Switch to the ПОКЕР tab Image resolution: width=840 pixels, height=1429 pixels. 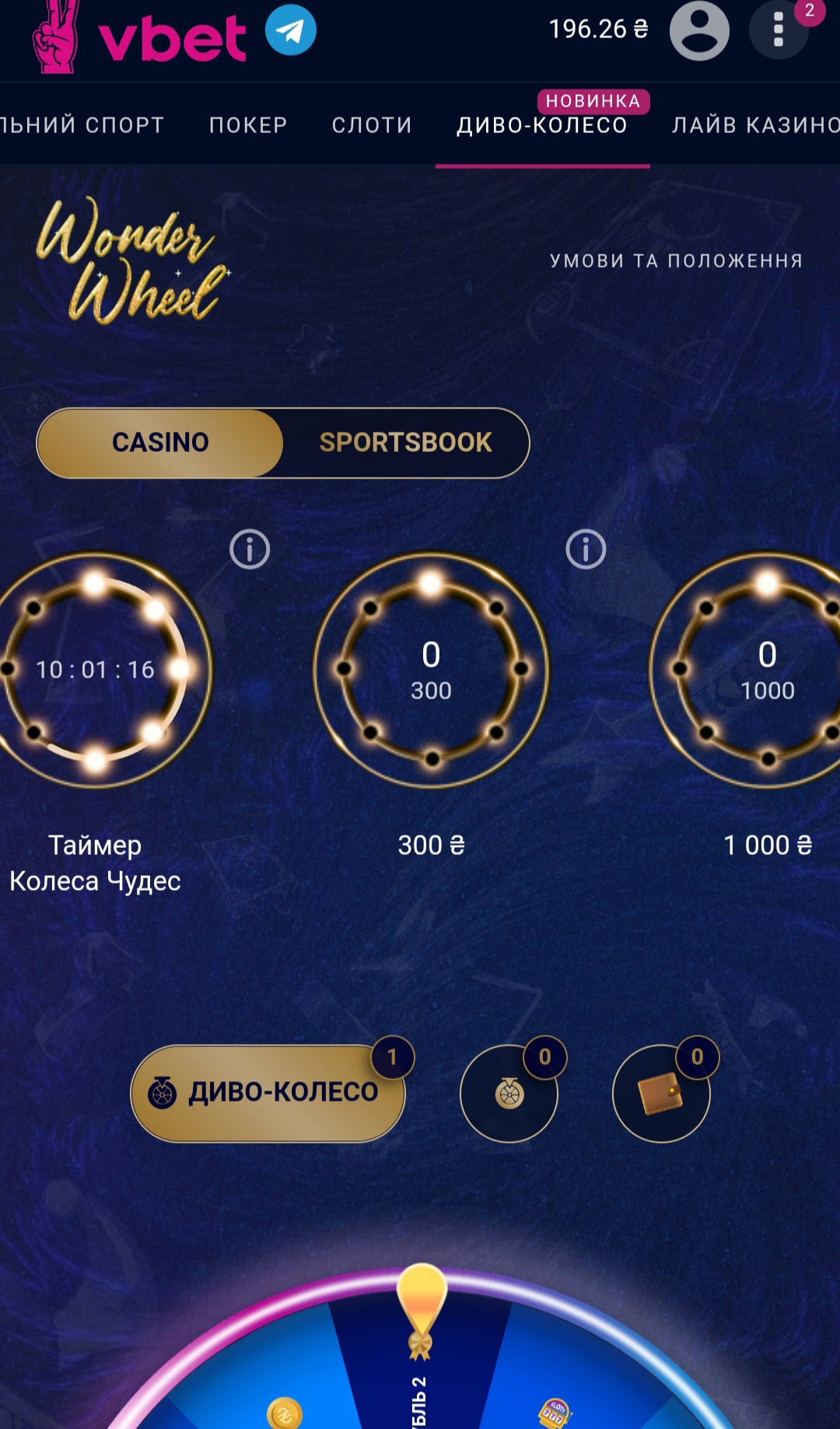click(248, 125)
